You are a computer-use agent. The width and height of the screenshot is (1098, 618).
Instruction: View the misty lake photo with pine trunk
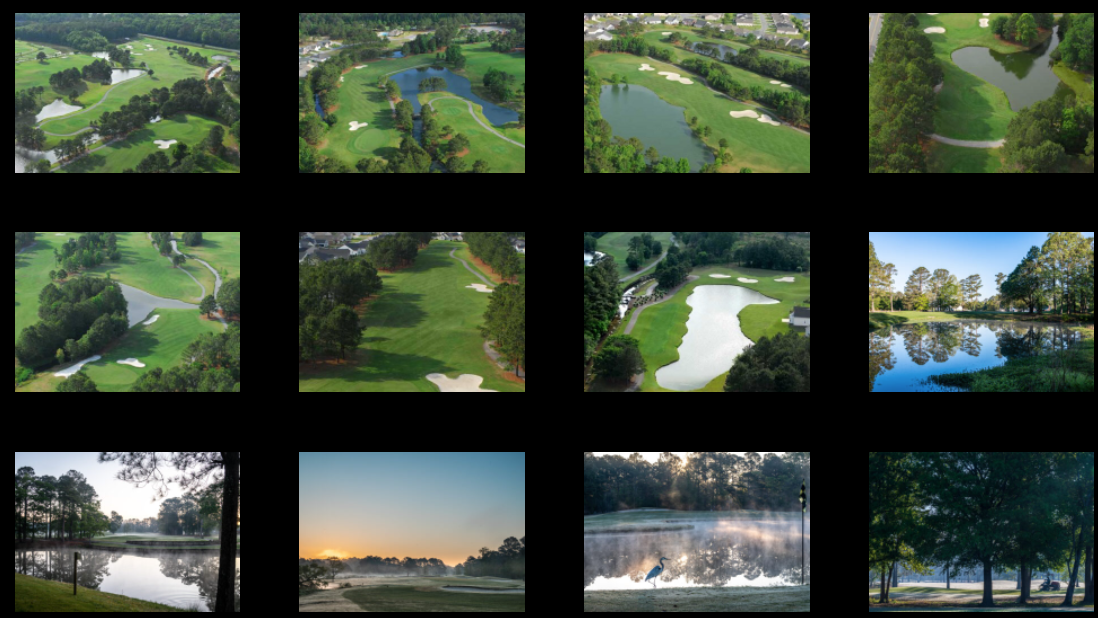(x=127, y=531)
